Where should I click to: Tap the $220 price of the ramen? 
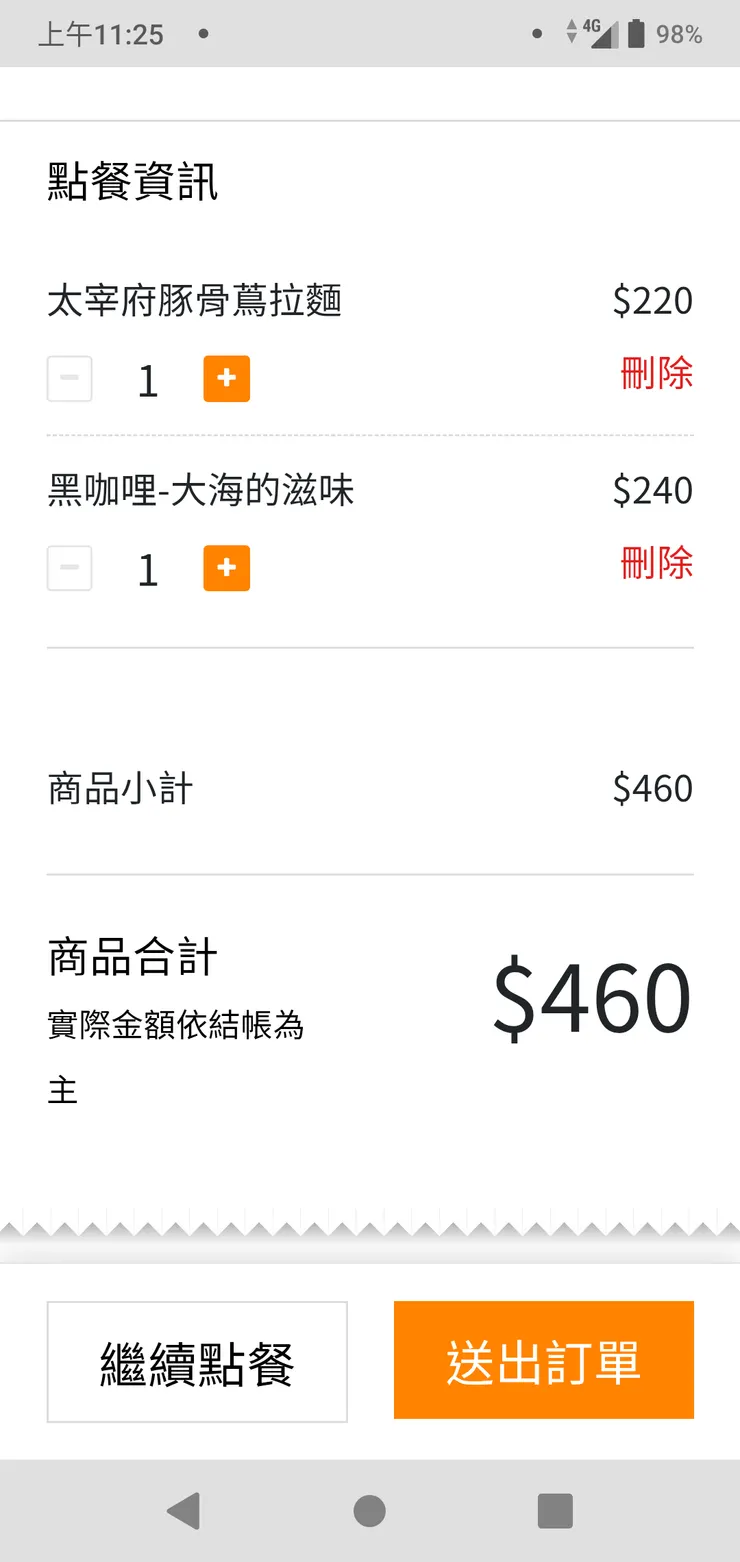pyautogui.click(x=652, y=300)
